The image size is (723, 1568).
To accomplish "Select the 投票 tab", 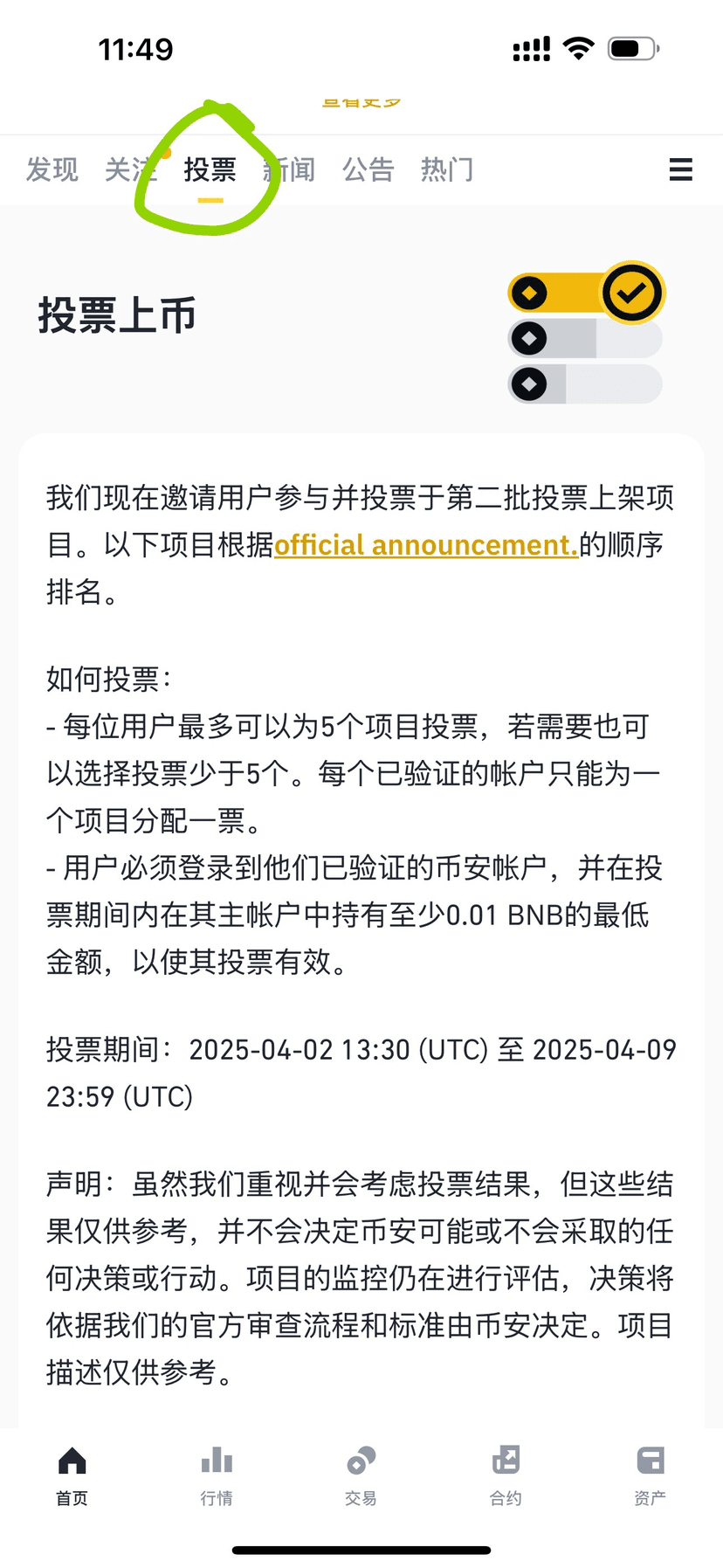I will click(x=210, y=169).
